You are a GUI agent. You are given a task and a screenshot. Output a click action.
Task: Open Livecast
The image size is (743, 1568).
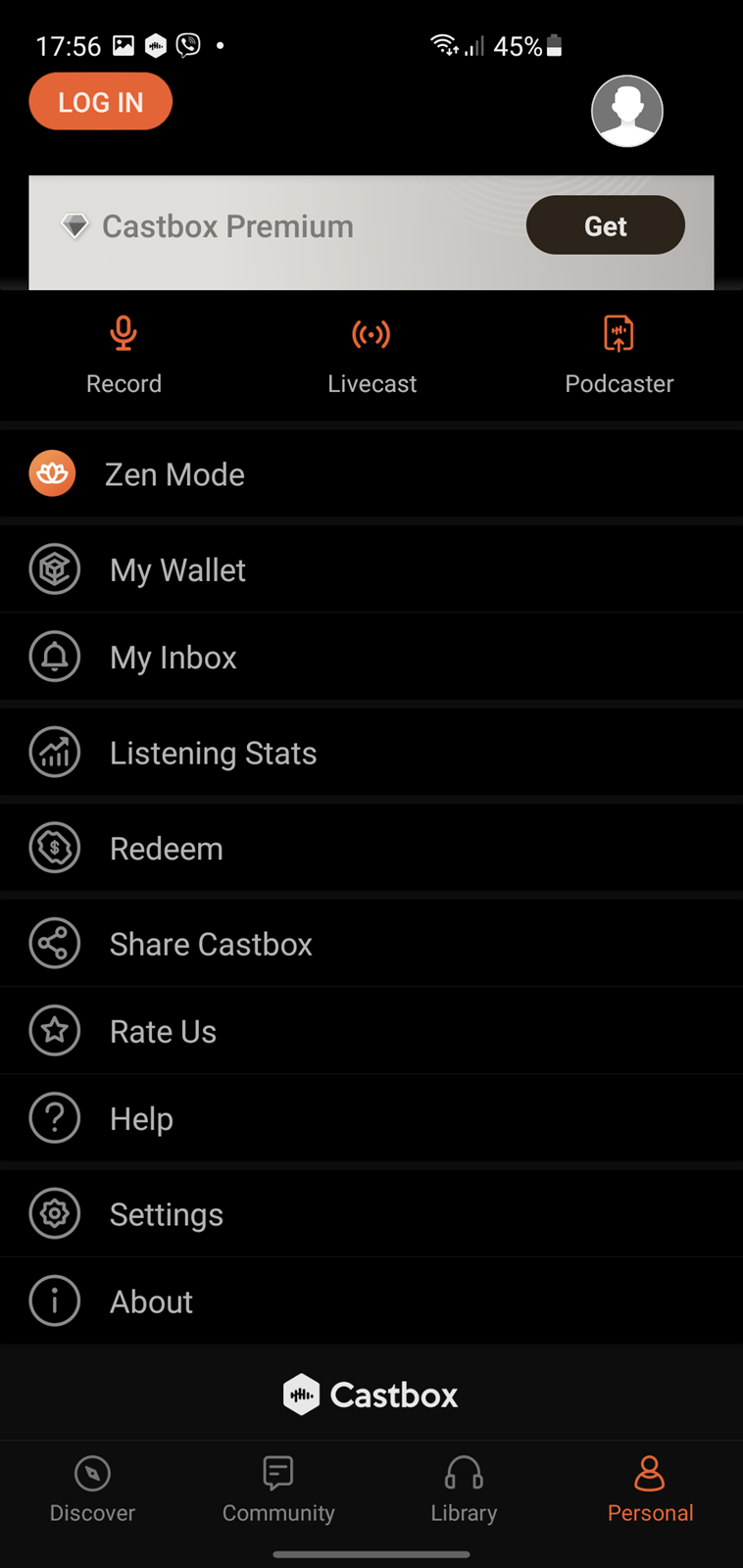[x=371, y=355]
